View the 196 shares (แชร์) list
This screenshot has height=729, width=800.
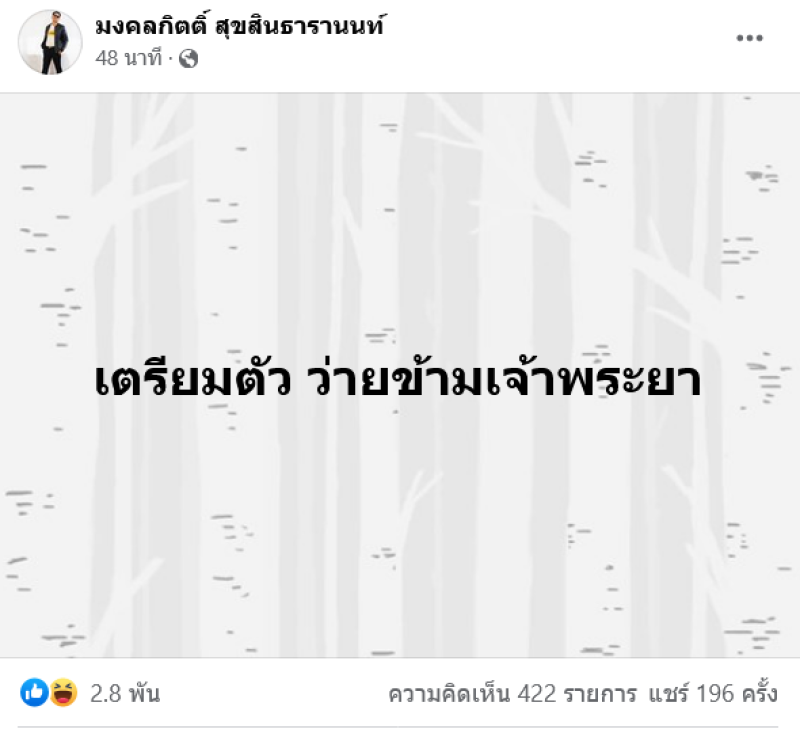pyautogui.click(x=717, y=693)
